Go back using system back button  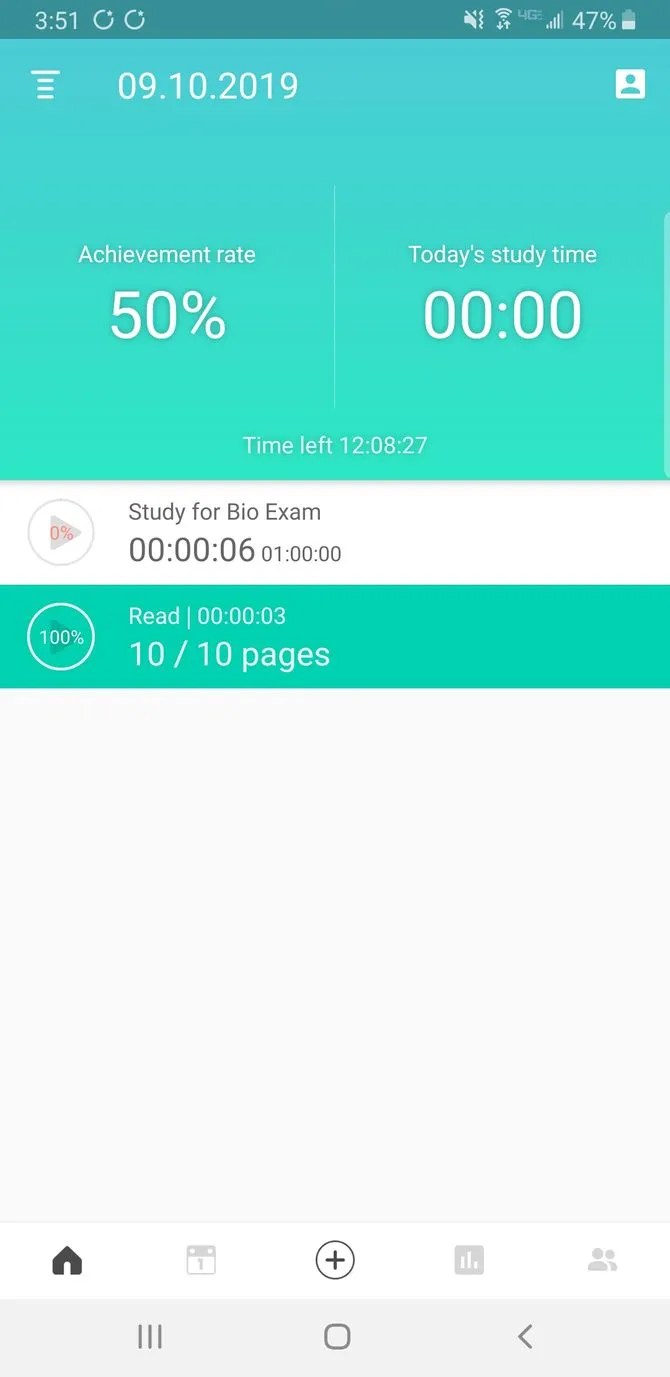click(x=525, y=1336)
